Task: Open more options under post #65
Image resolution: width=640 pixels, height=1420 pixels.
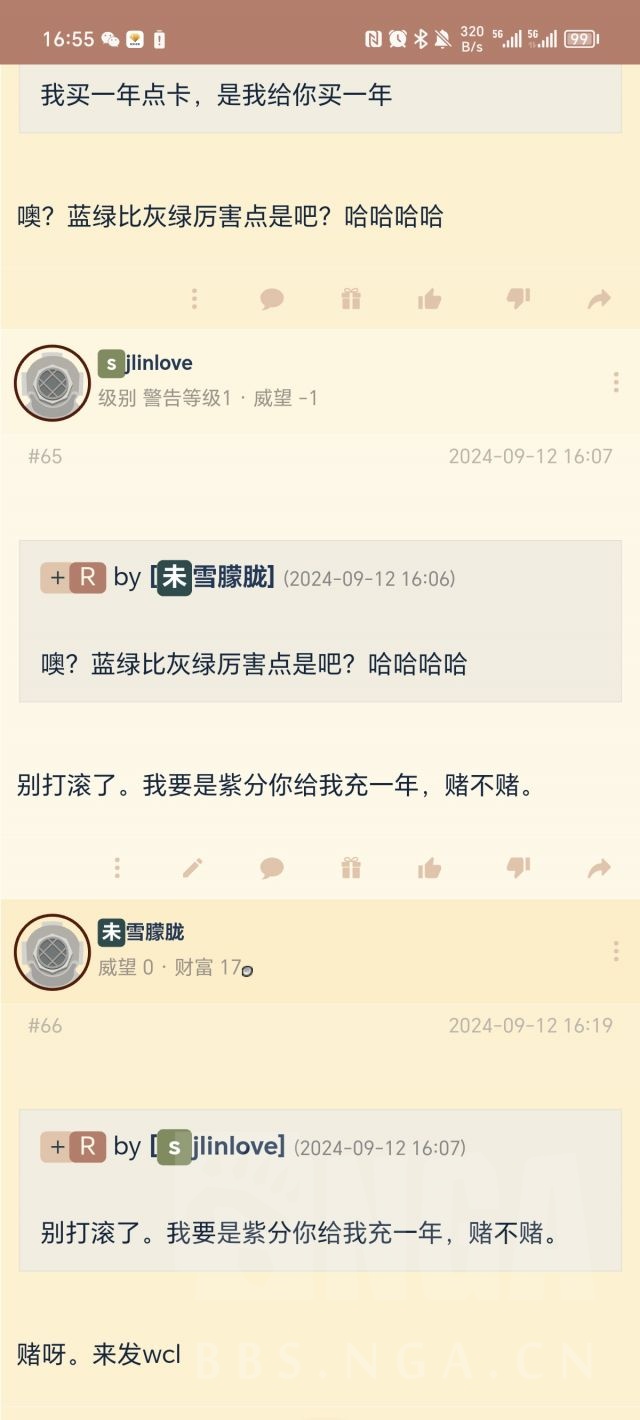Action: (x=117, y=867)
